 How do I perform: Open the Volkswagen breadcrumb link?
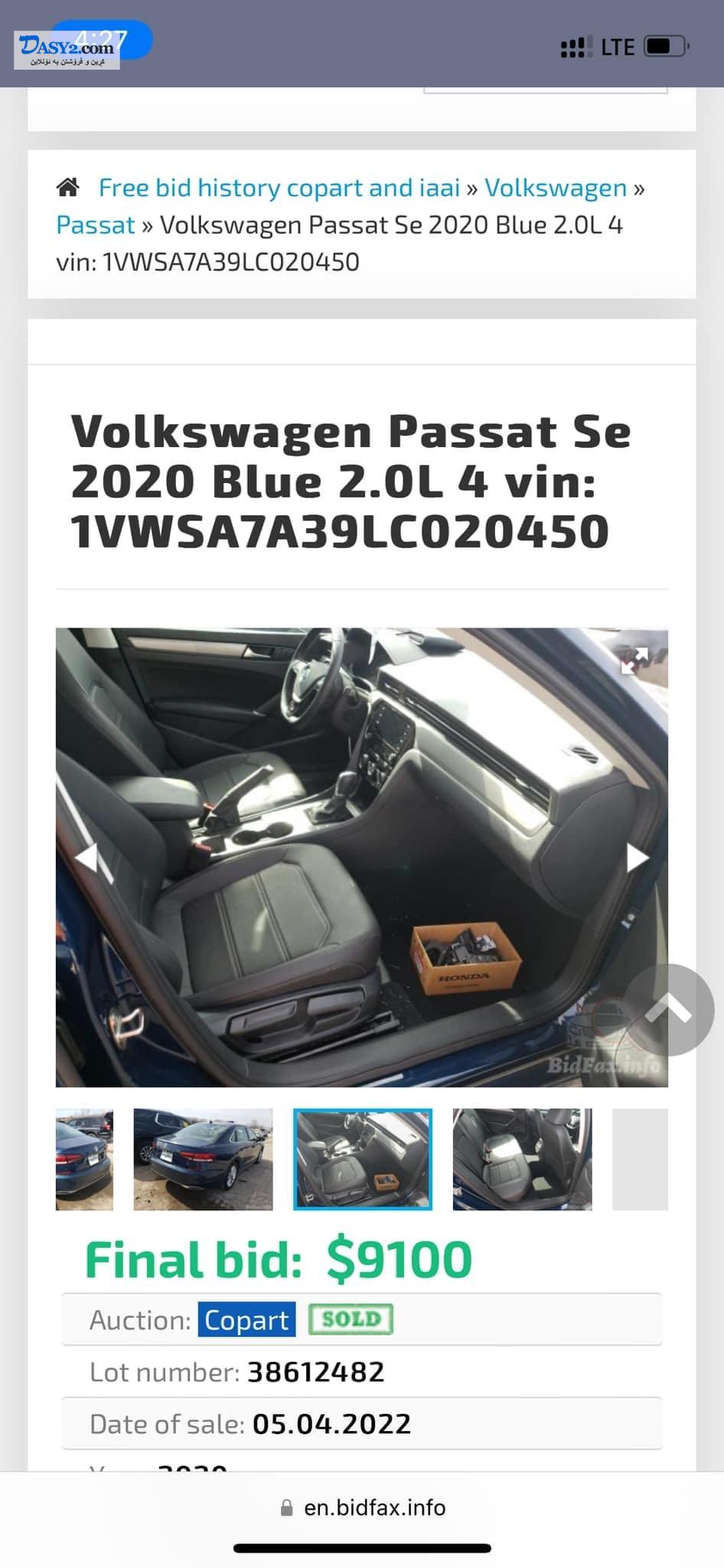[556, 188]
